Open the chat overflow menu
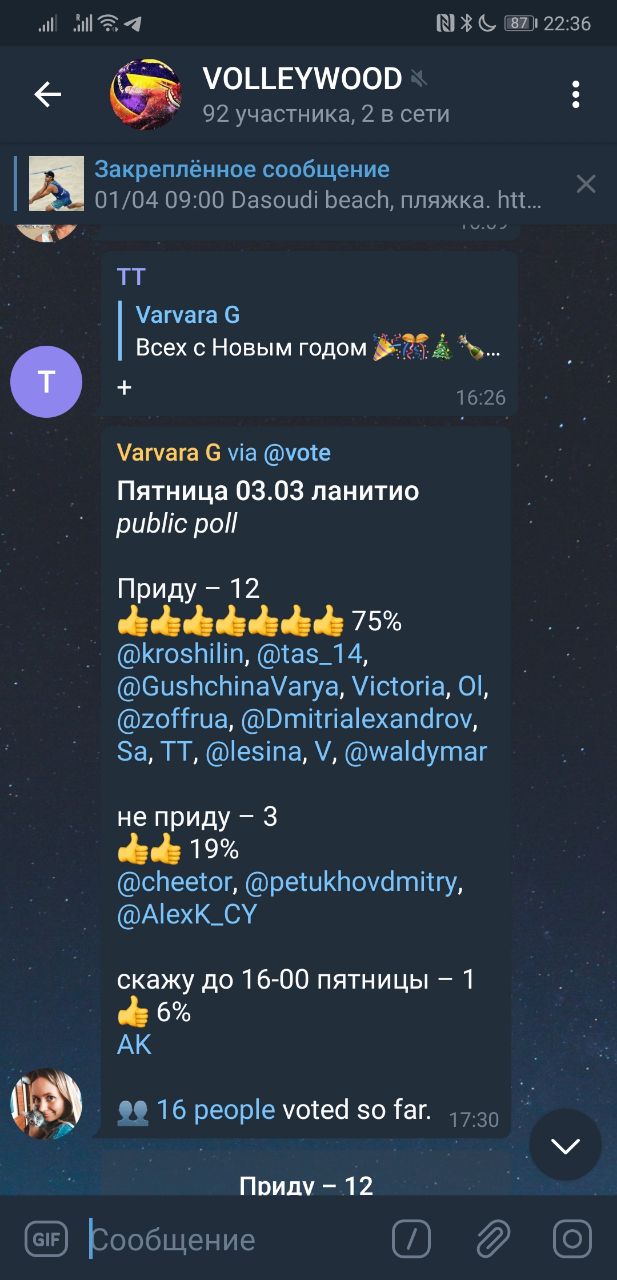This screenshot has height=1280, width=617. 576,94
